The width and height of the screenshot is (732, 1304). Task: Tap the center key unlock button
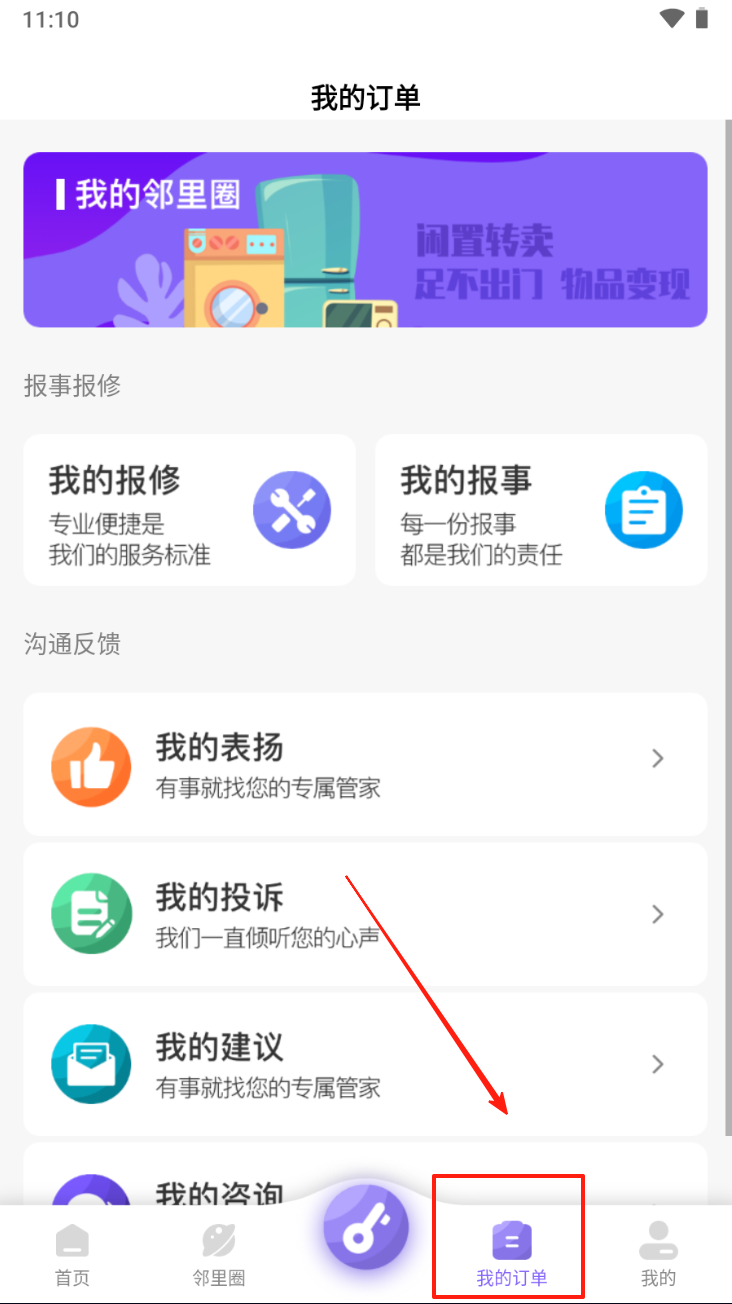point(366,1229)
